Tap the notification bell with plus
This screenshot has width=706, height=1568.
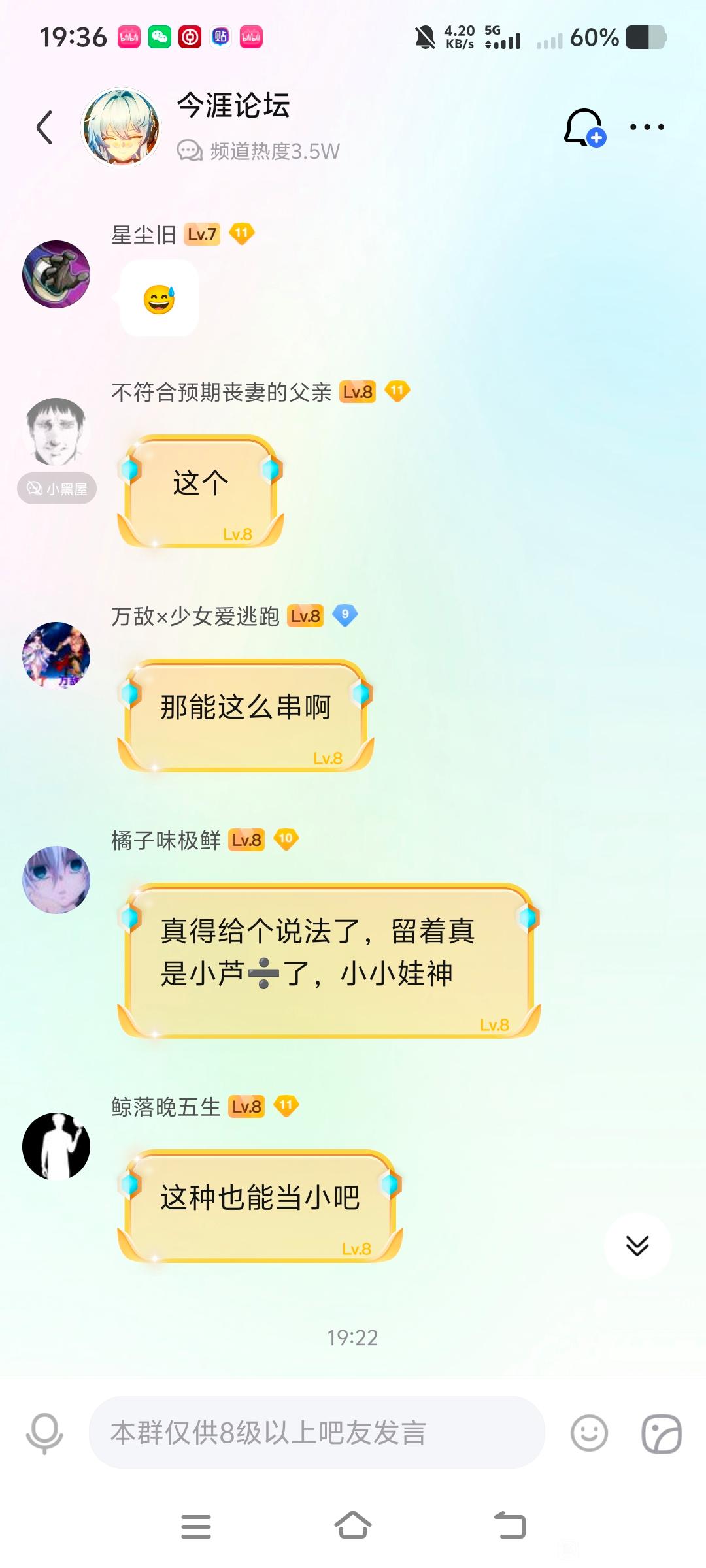584,127
